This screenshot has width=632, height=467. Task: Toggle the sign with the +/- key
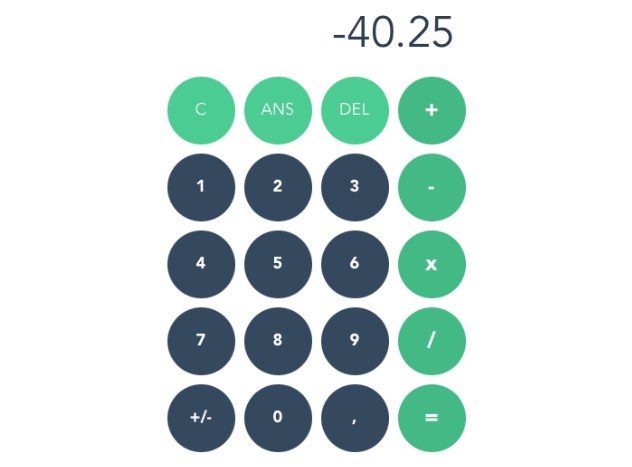201,418
